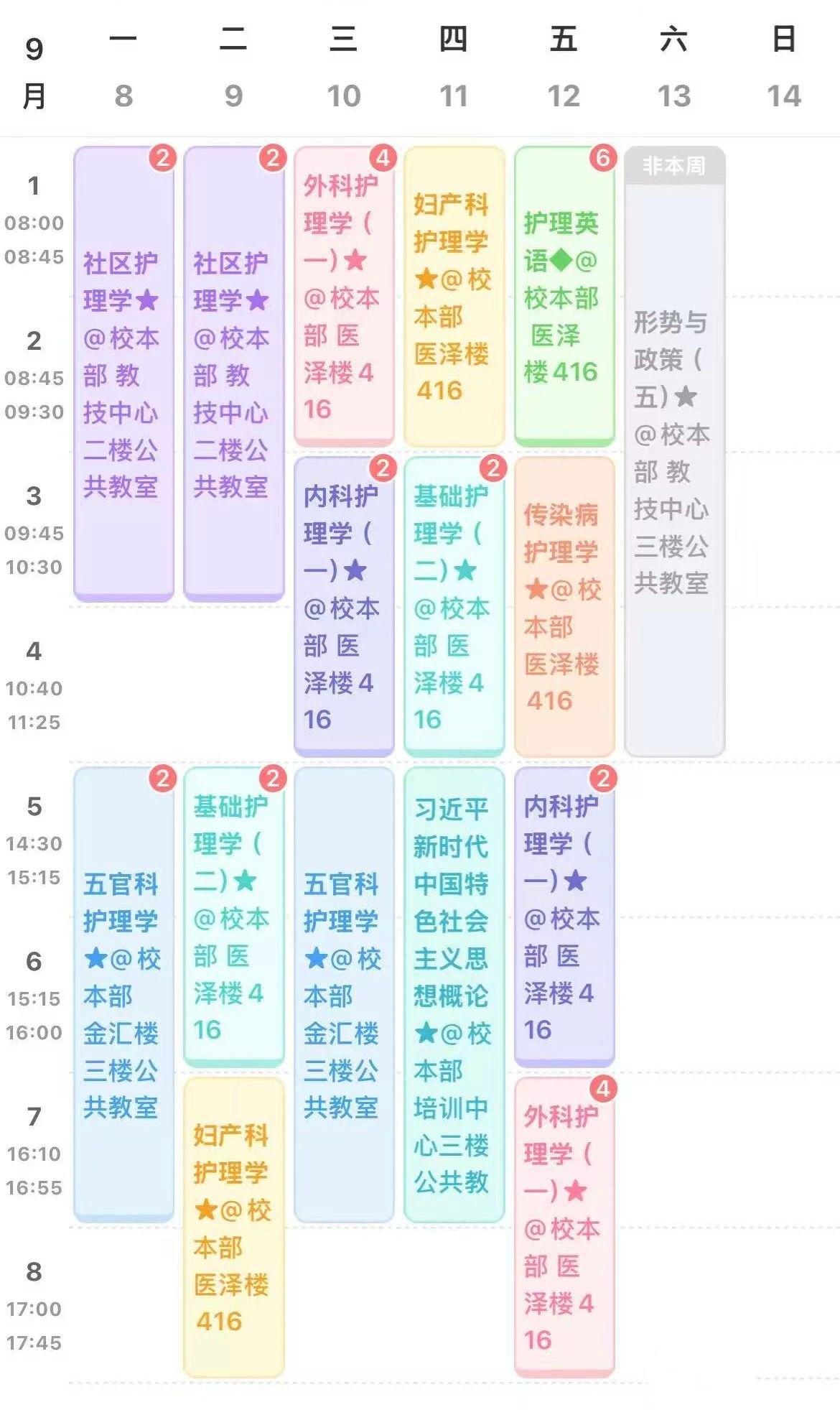Open Thursday's 基础护理学(二) class card
The height and width of the screenshot is (1410, 840).
point(454,607)
